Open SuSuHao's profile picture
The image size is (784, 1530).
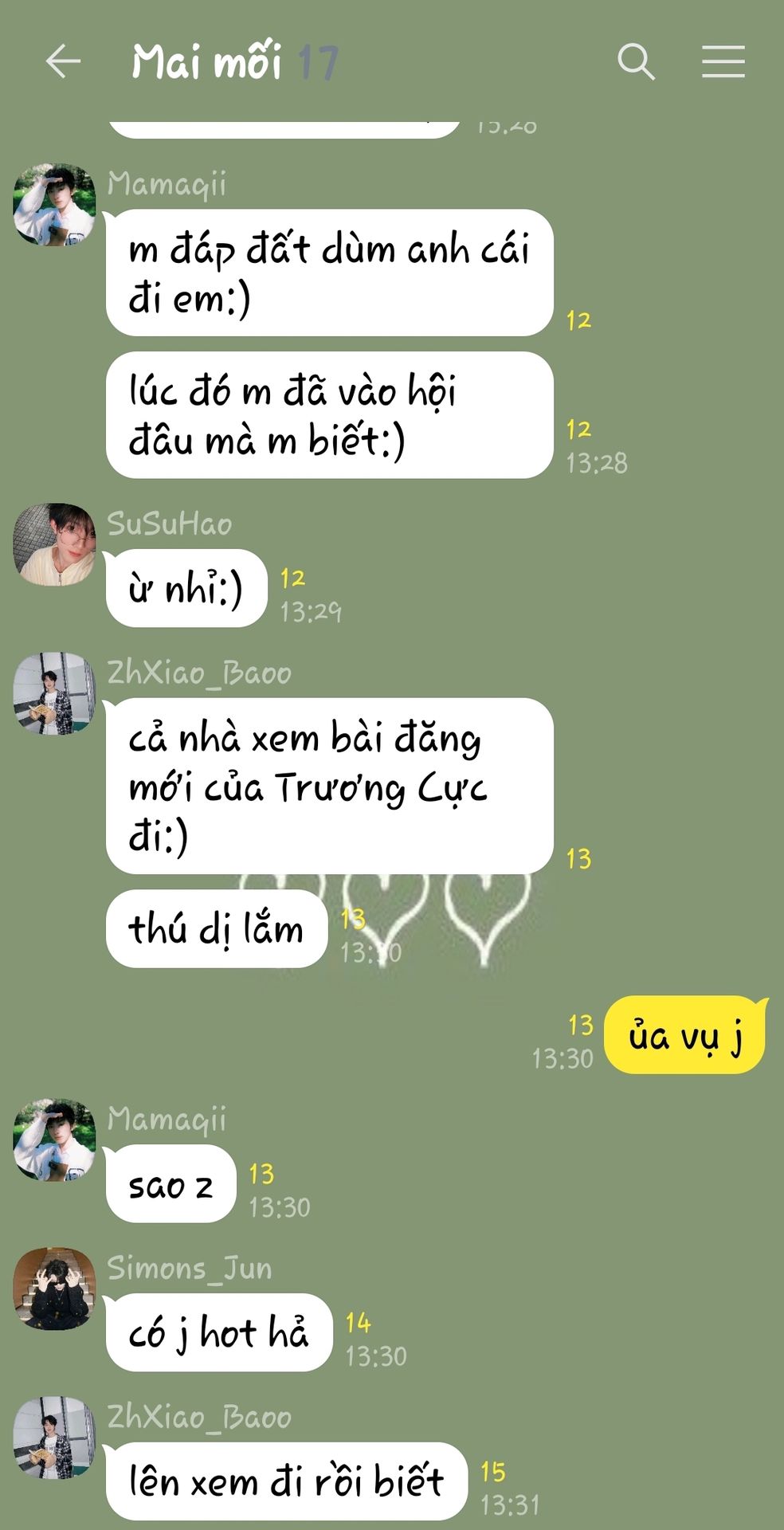pos(54,544)
